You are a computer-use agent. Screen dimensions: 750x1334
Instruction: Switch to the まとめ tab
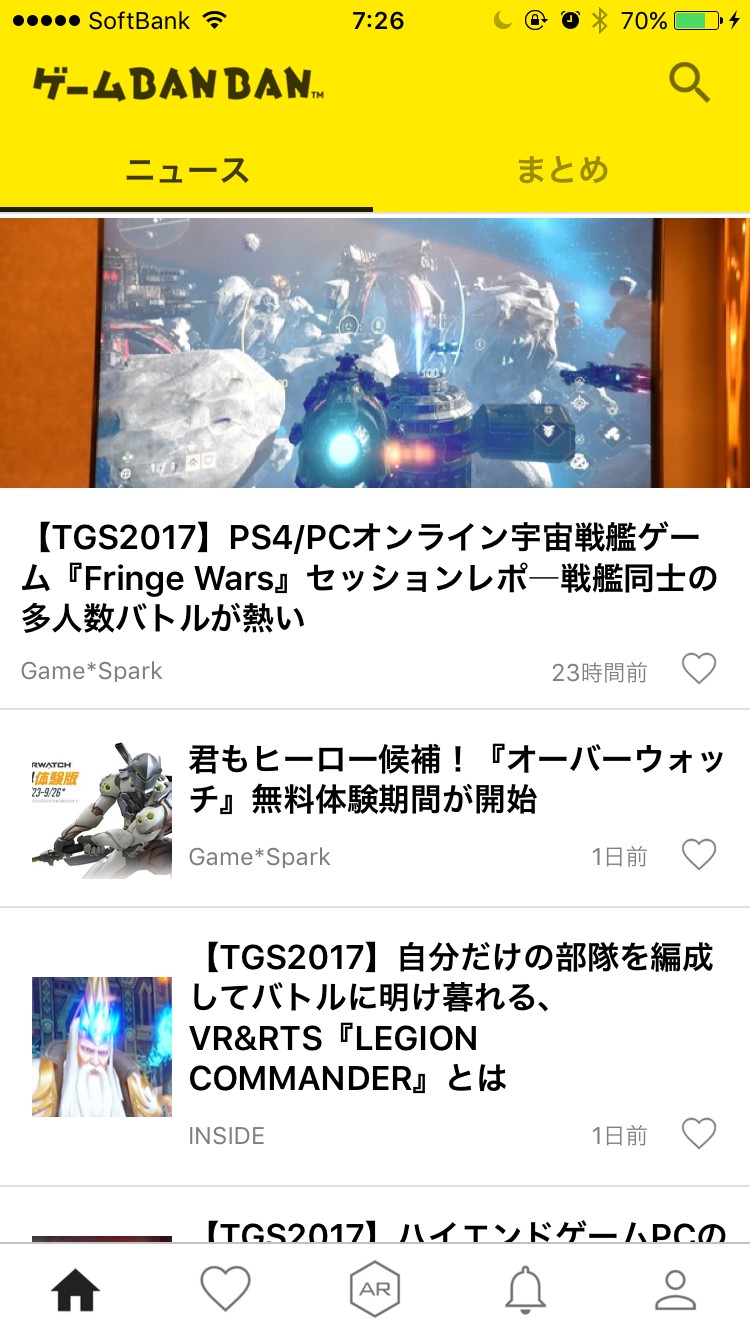point(562,170)
